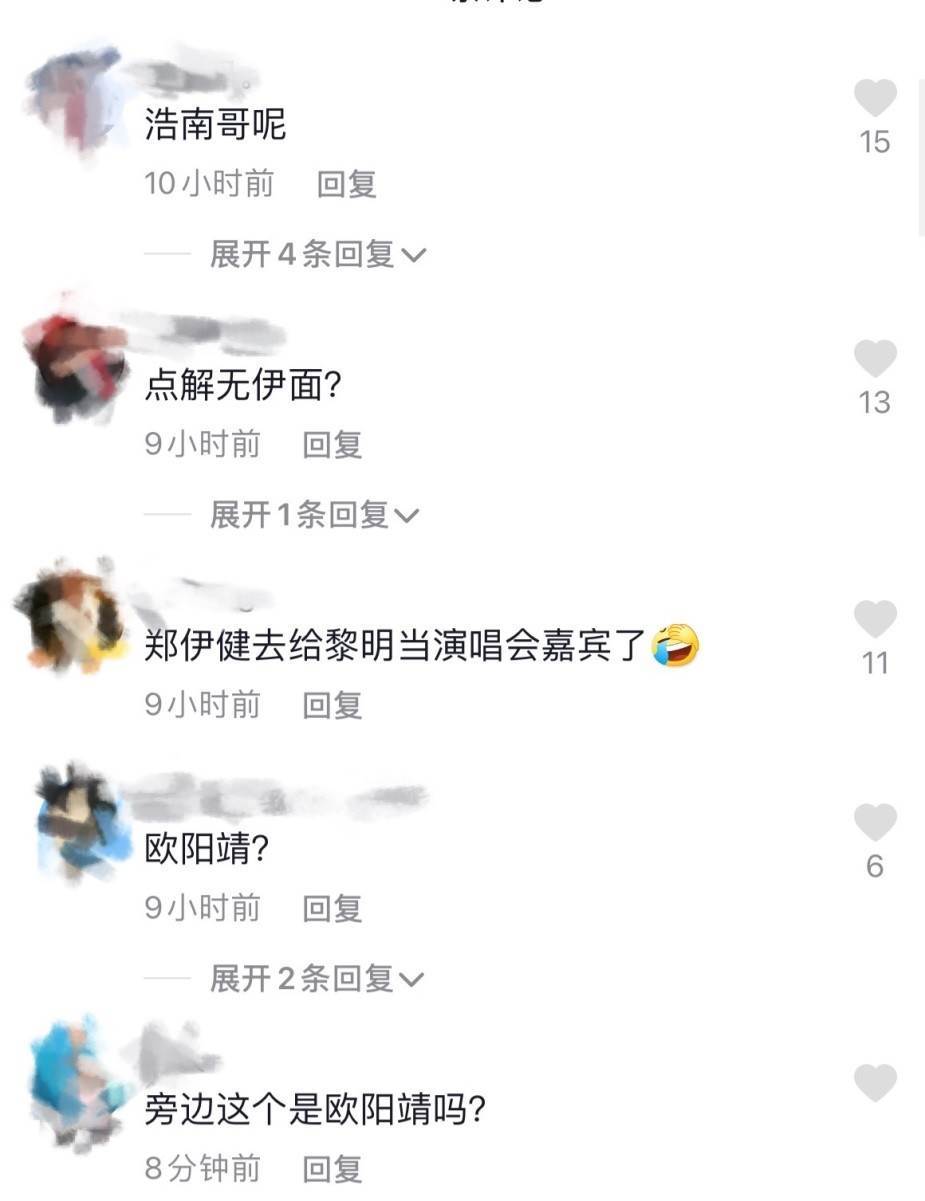Reply to the comment 点解无伊面?
925x1201 pixels.
click(x=332, y=444)
